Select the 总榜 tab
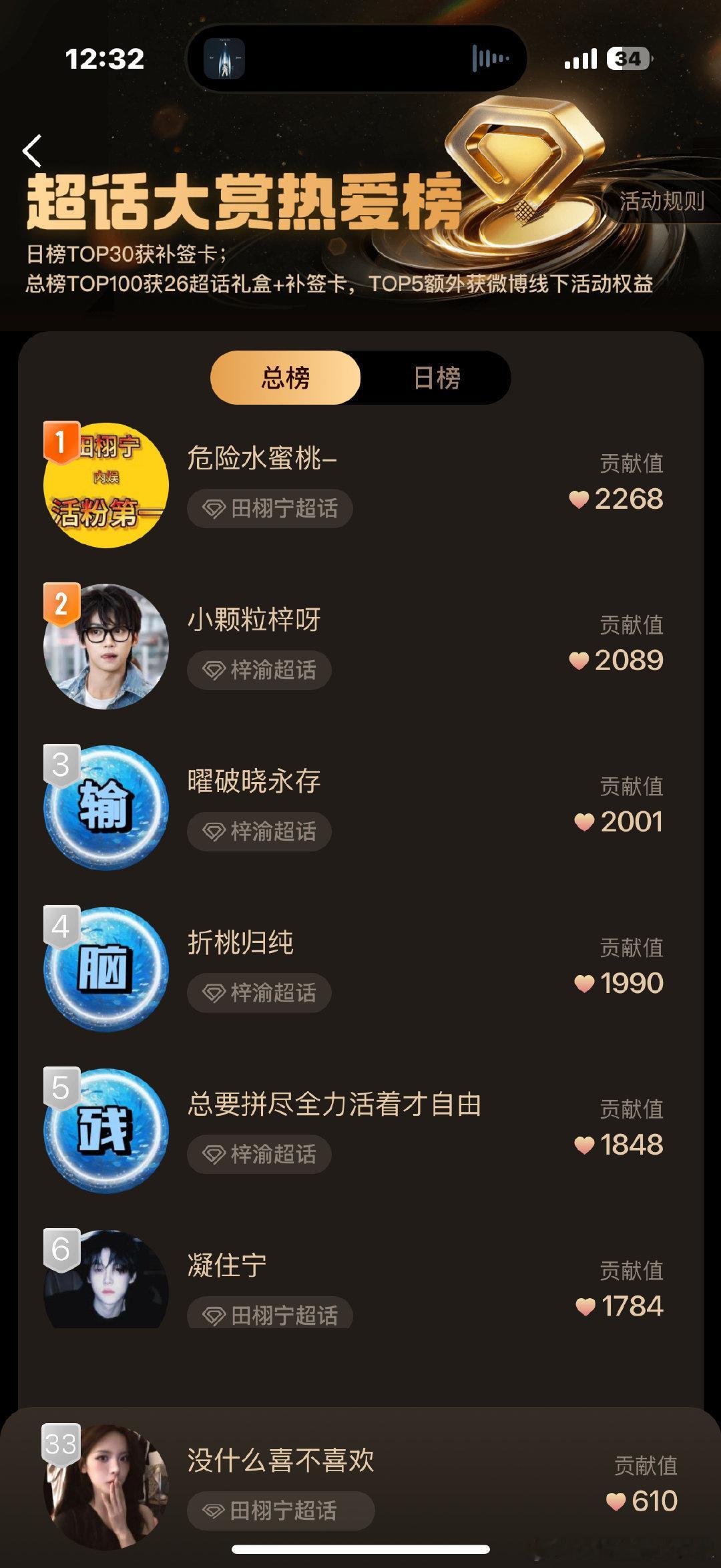This screenshot has width=721, height=1568. (x=286, y=377)
